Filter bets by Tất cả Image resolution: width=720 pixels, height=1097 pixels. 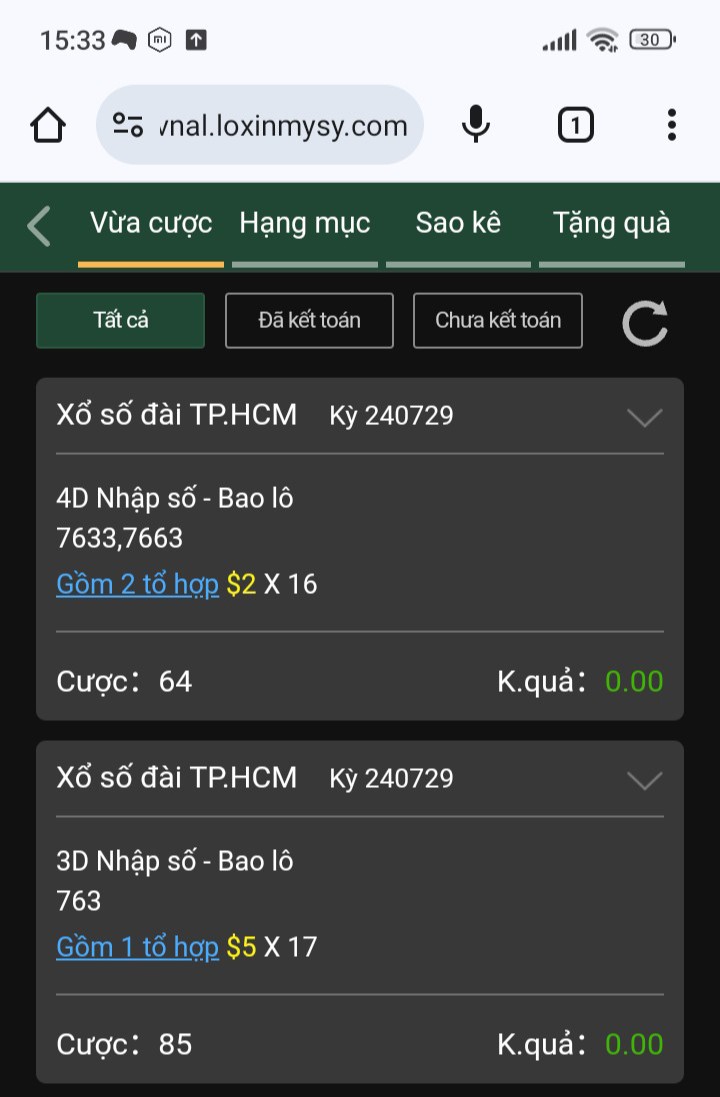tap(120, 320)
